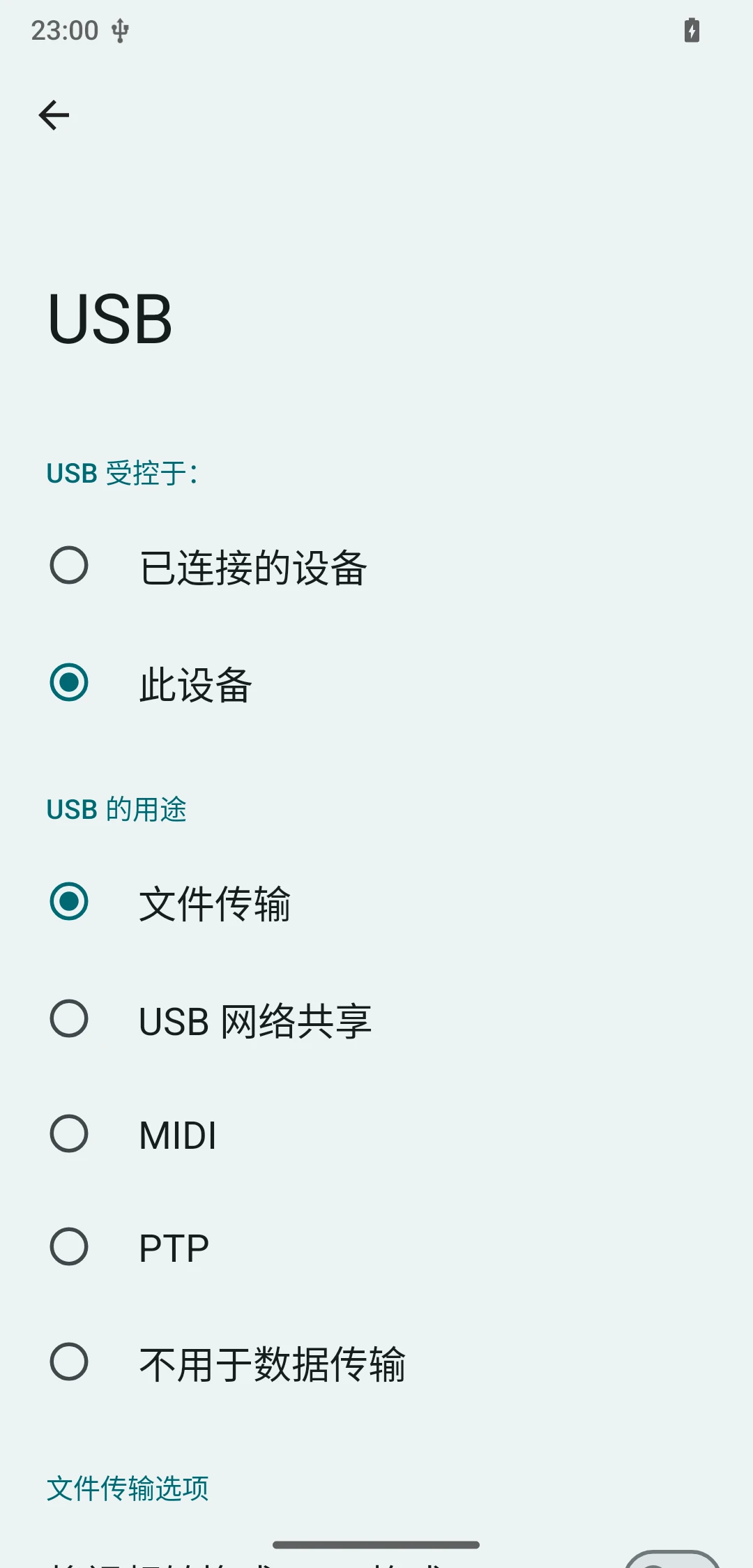The width and height of the screenshot is (753, 1568).
Task: Tap the large USB page title
Action: [x=109, y=319]
